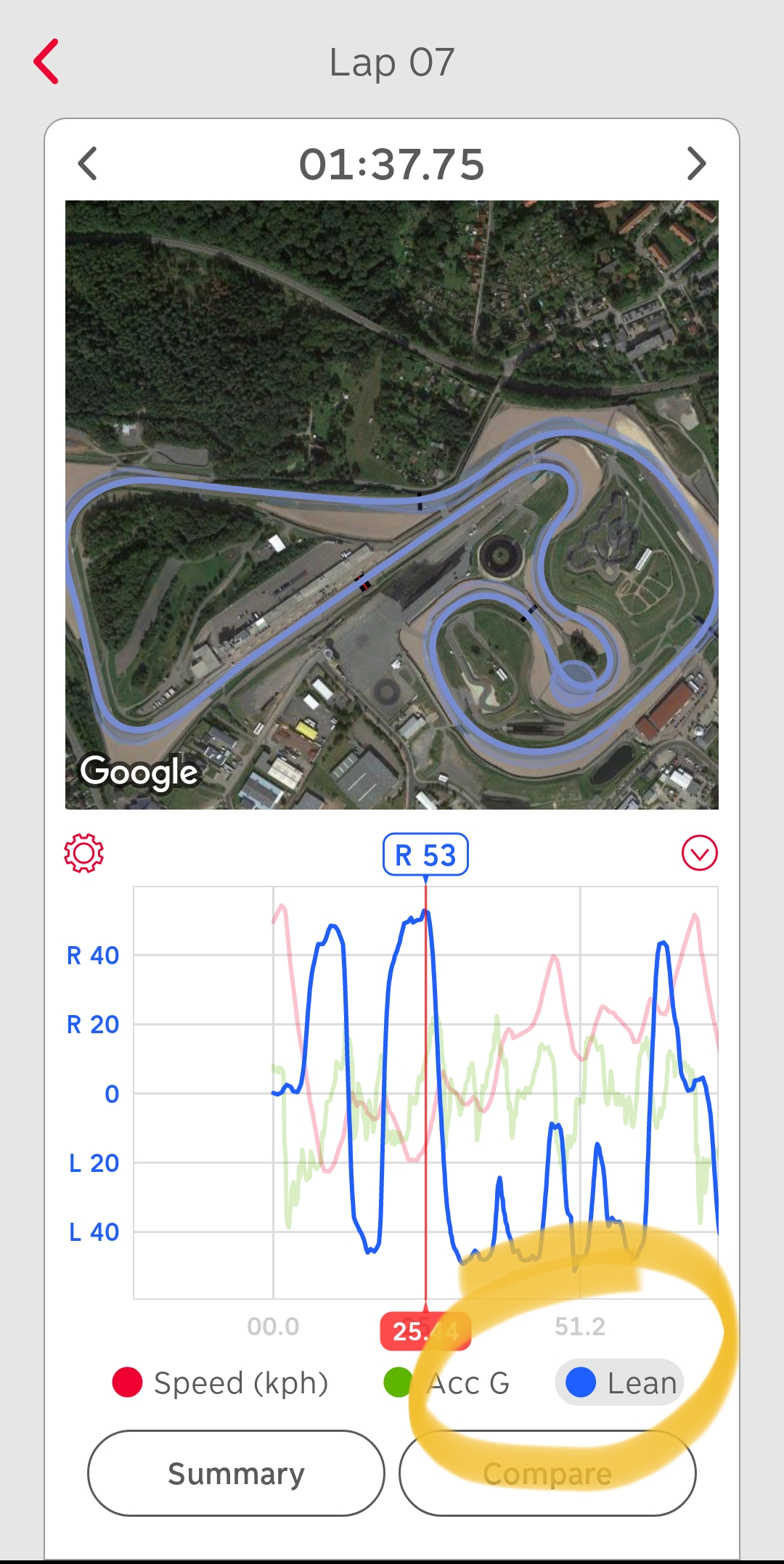Expand the chart dropdown arrow
Image resolution: width=784 pixels, height=1564 pixels.
699,853
